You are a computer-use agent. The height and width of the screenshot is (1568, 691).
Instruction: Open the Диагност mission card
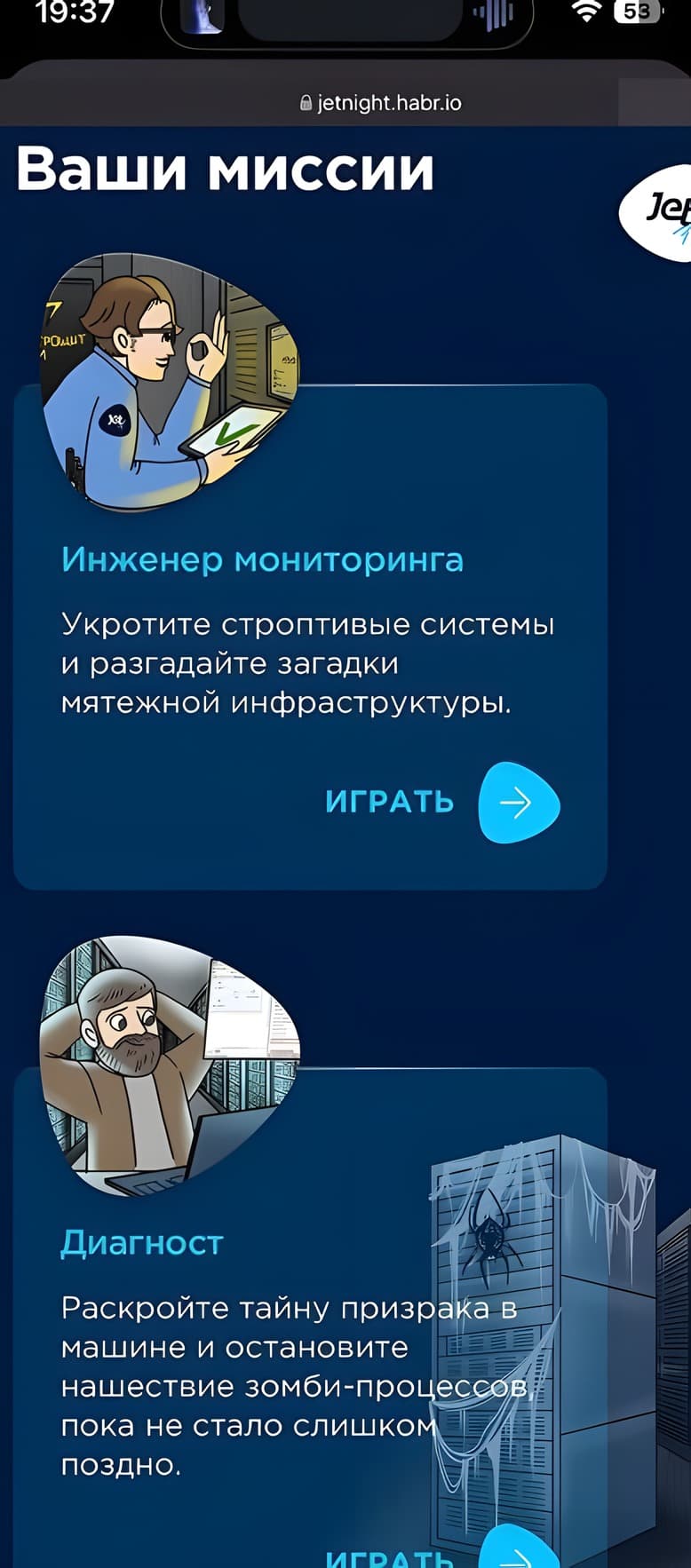pos(310,1318)
